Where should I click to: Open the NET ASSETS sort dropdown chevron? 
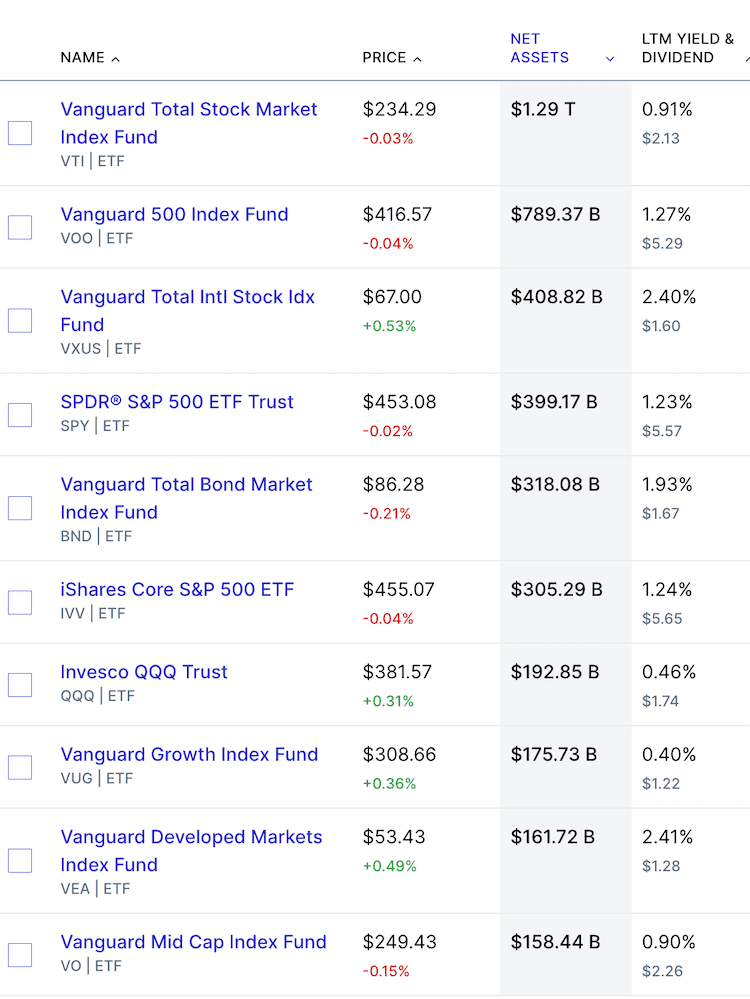tap(610, 58)
